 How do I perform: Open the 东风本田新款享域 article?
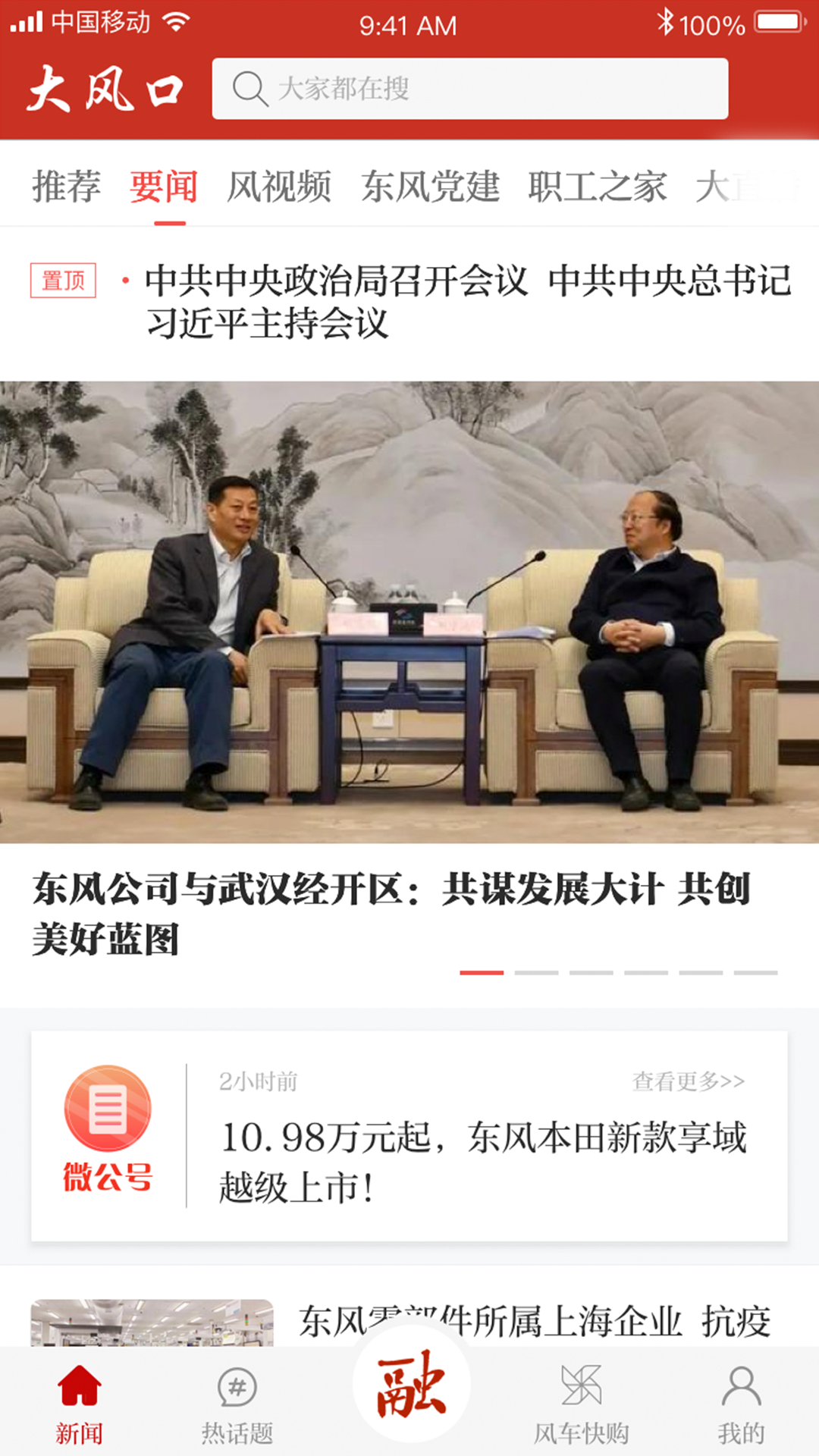(x=482, y=1162)
